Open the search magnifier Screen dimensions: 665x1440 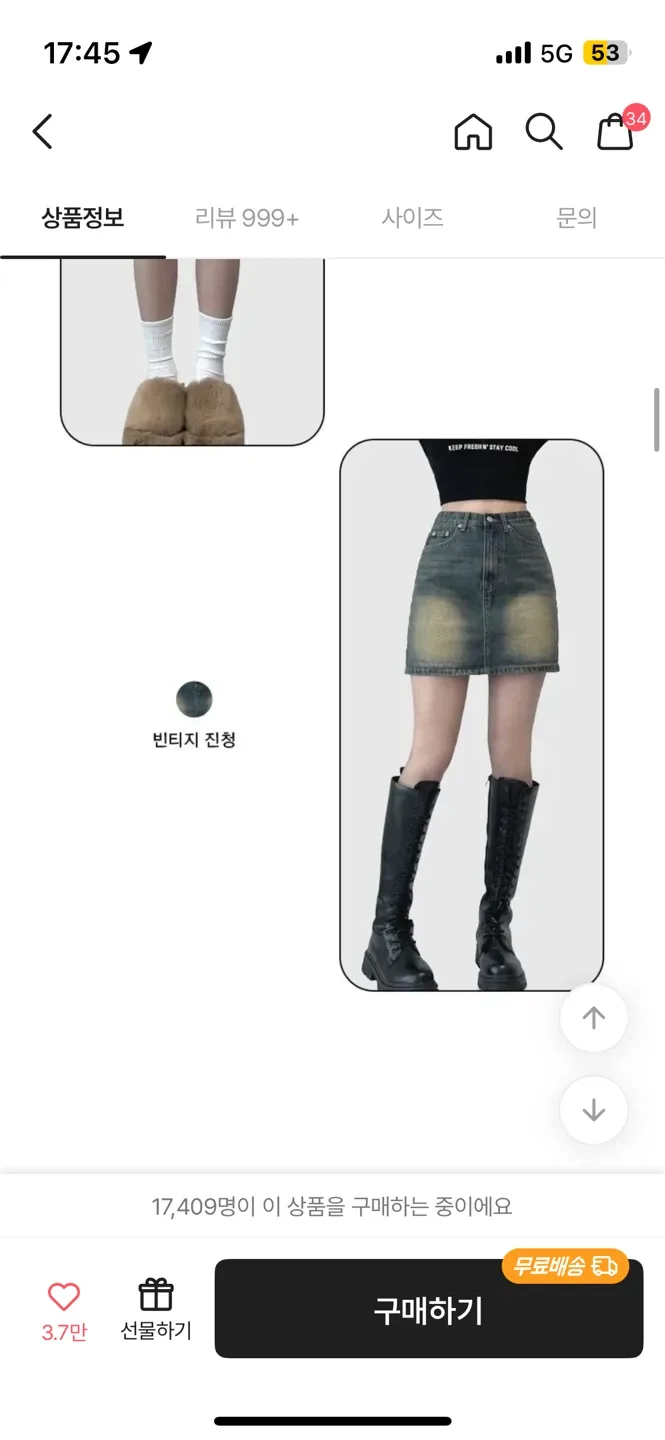coord(544,131)
